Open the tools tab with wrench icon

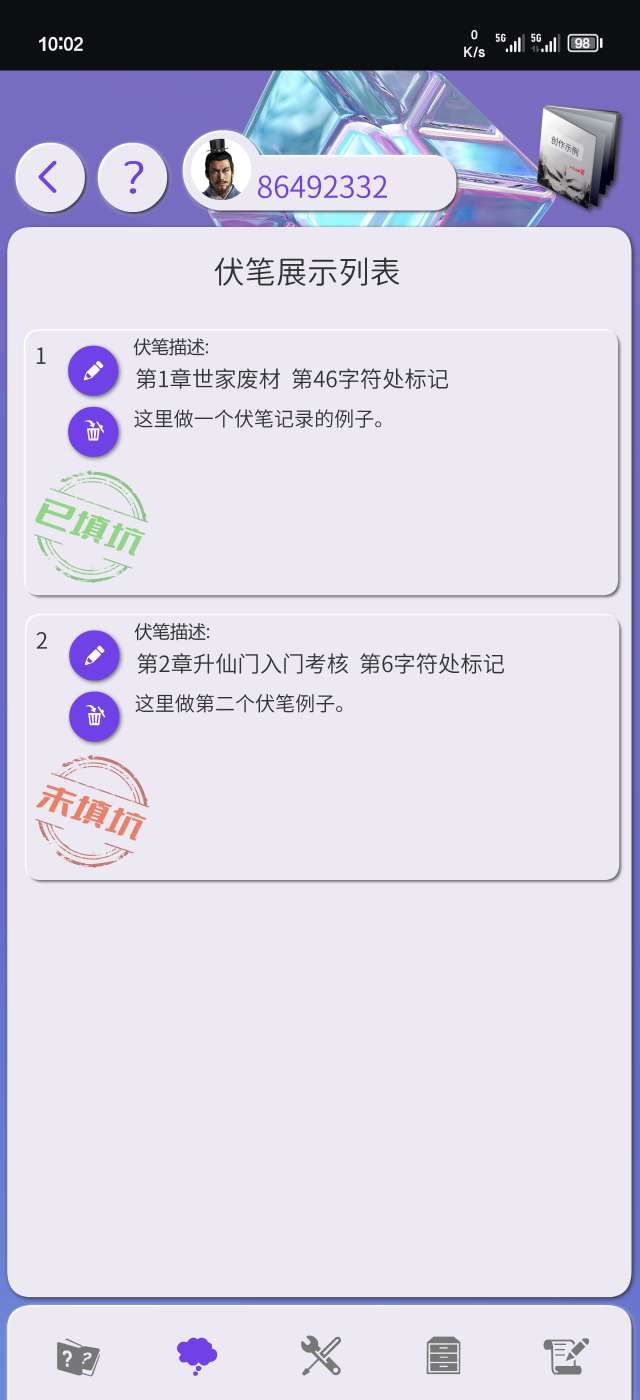(321, 1356)
